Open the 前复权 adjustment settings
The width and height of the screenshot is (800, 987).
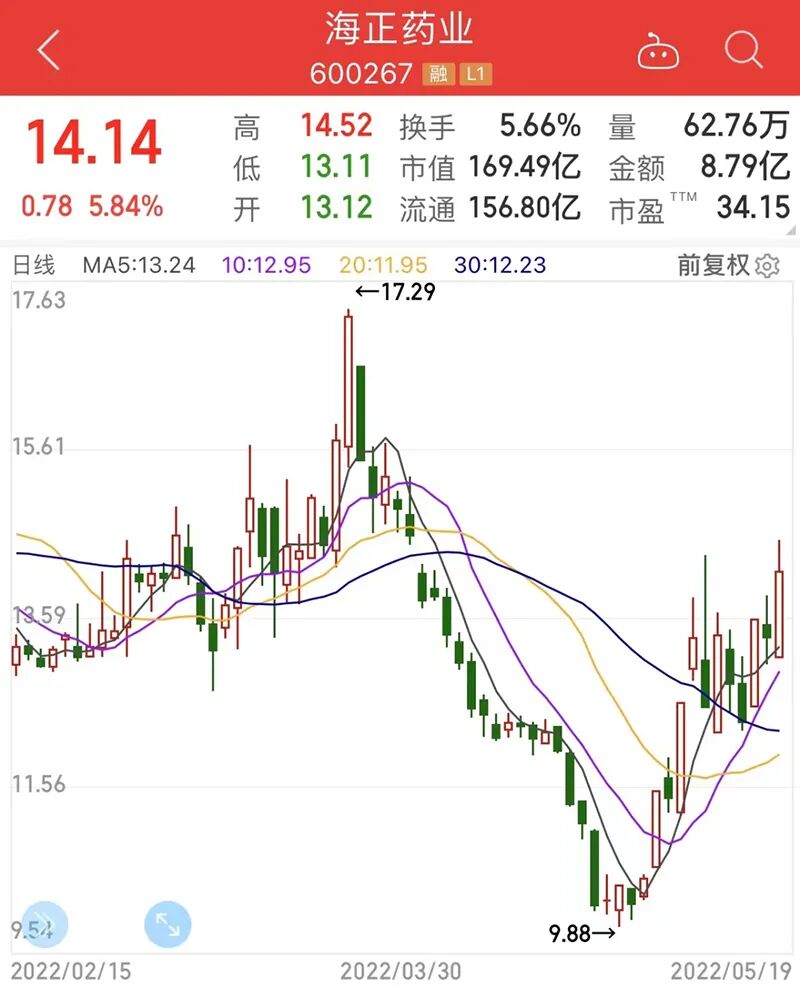pos(728,265)
